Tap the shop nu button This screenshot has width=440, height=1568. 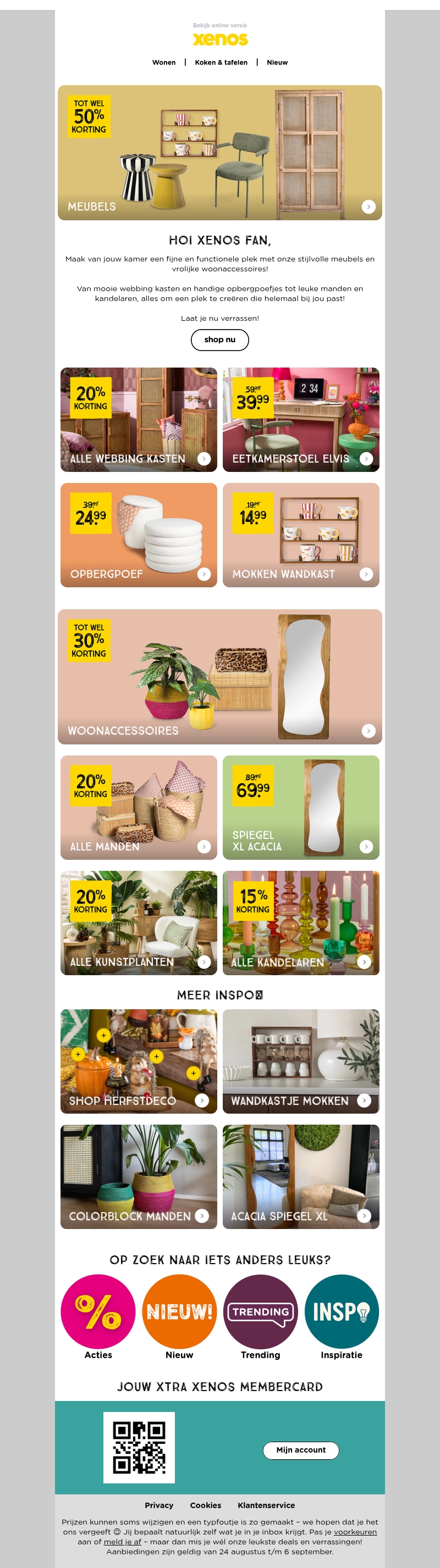click(219, 340)
